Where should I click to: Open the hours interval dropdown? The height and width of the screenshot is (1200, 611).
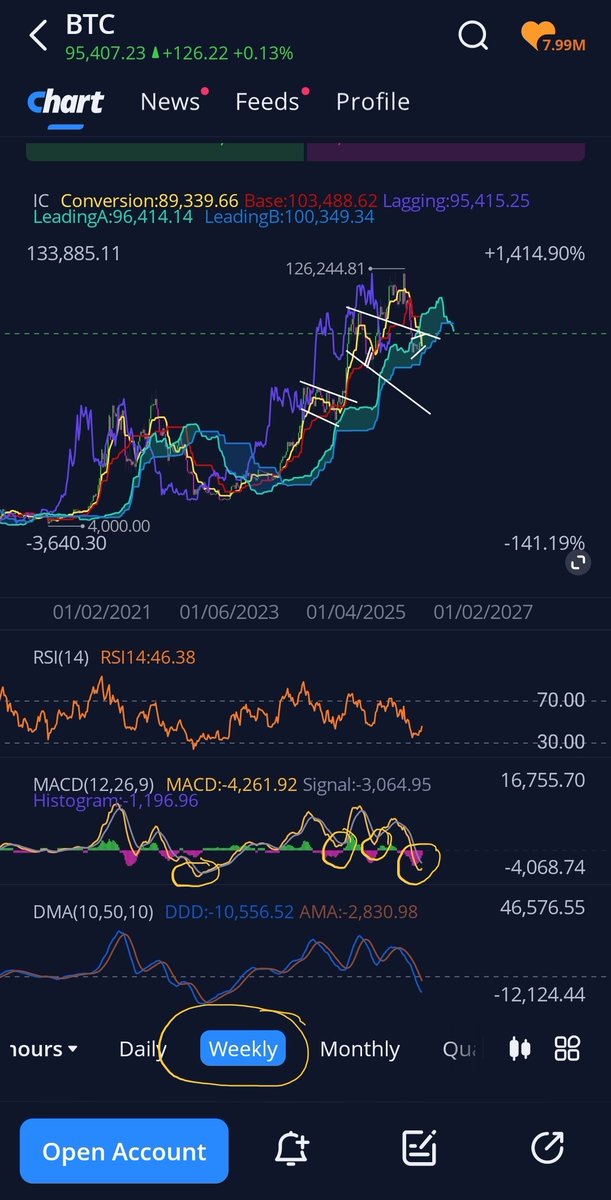40,1049
